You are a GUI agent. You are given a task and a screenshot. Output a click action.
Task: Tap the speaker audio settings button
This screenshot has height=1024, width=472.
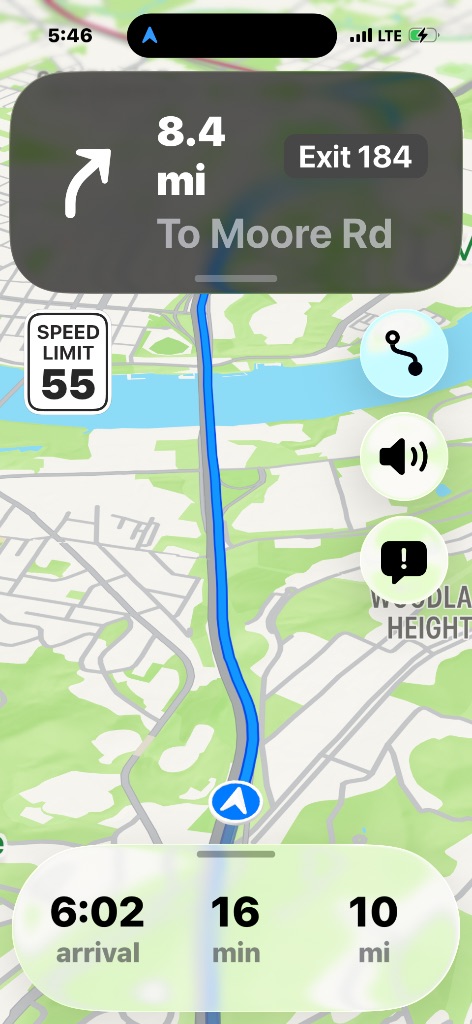click(404, 456)
